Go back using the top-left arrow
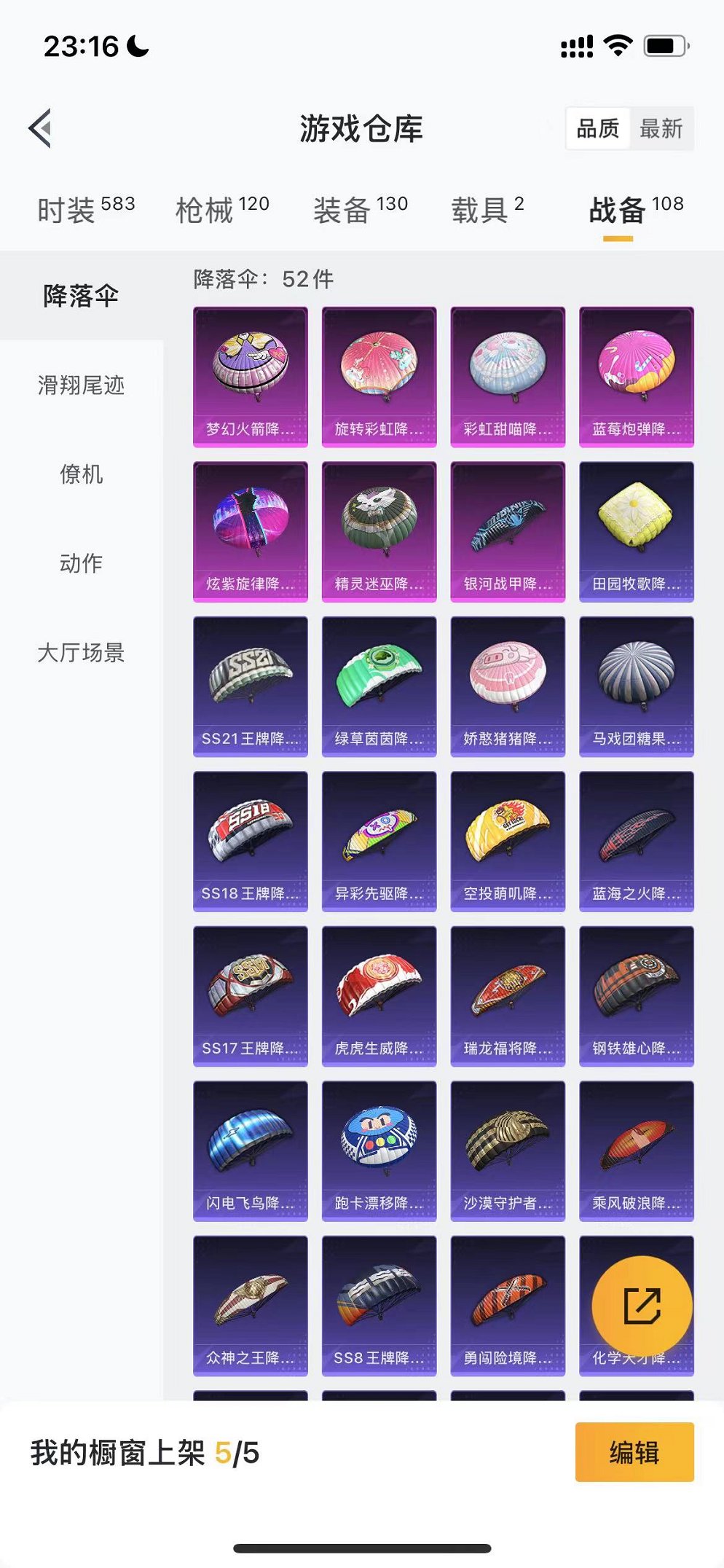The image size is (724, 1568). (41, 128)
